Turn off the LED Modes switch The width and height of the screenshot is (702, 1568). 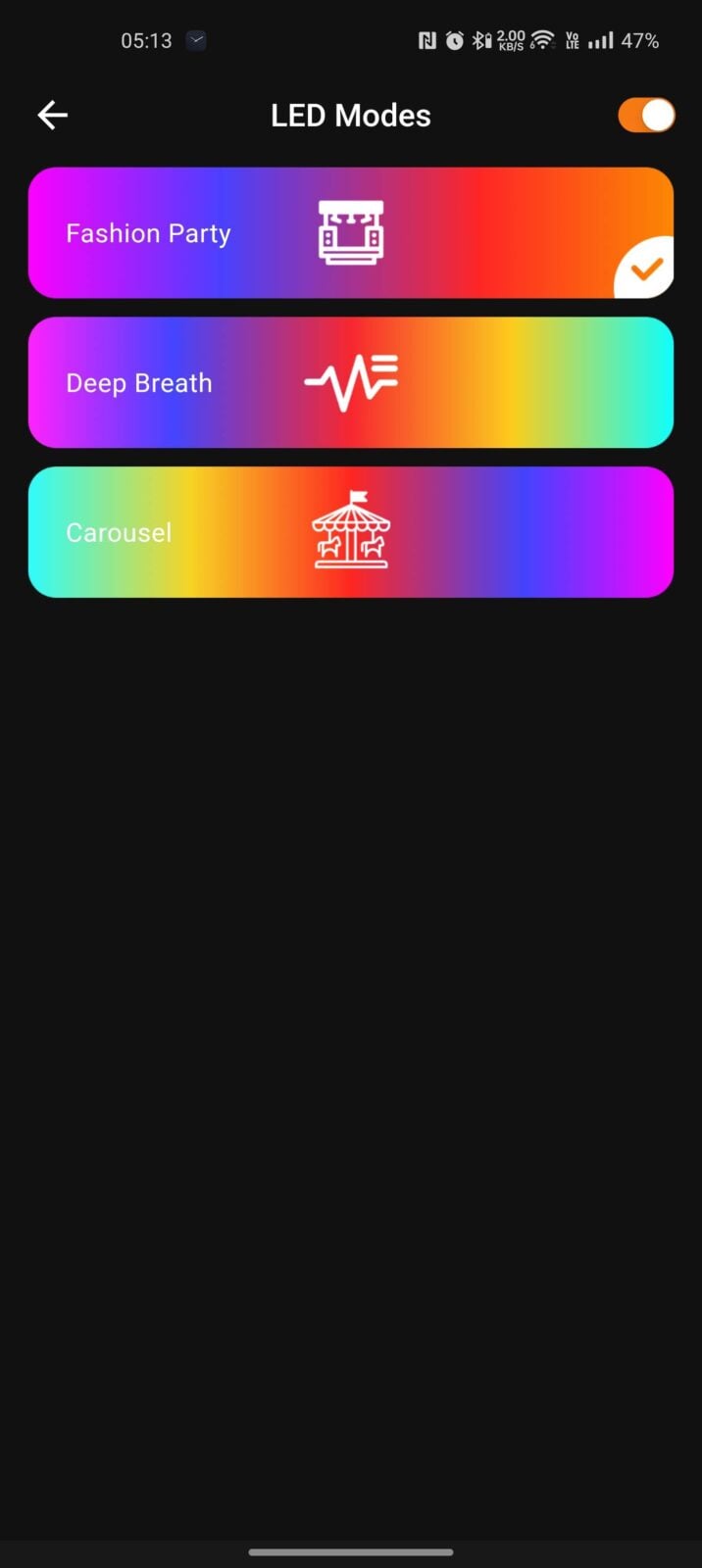646,116
